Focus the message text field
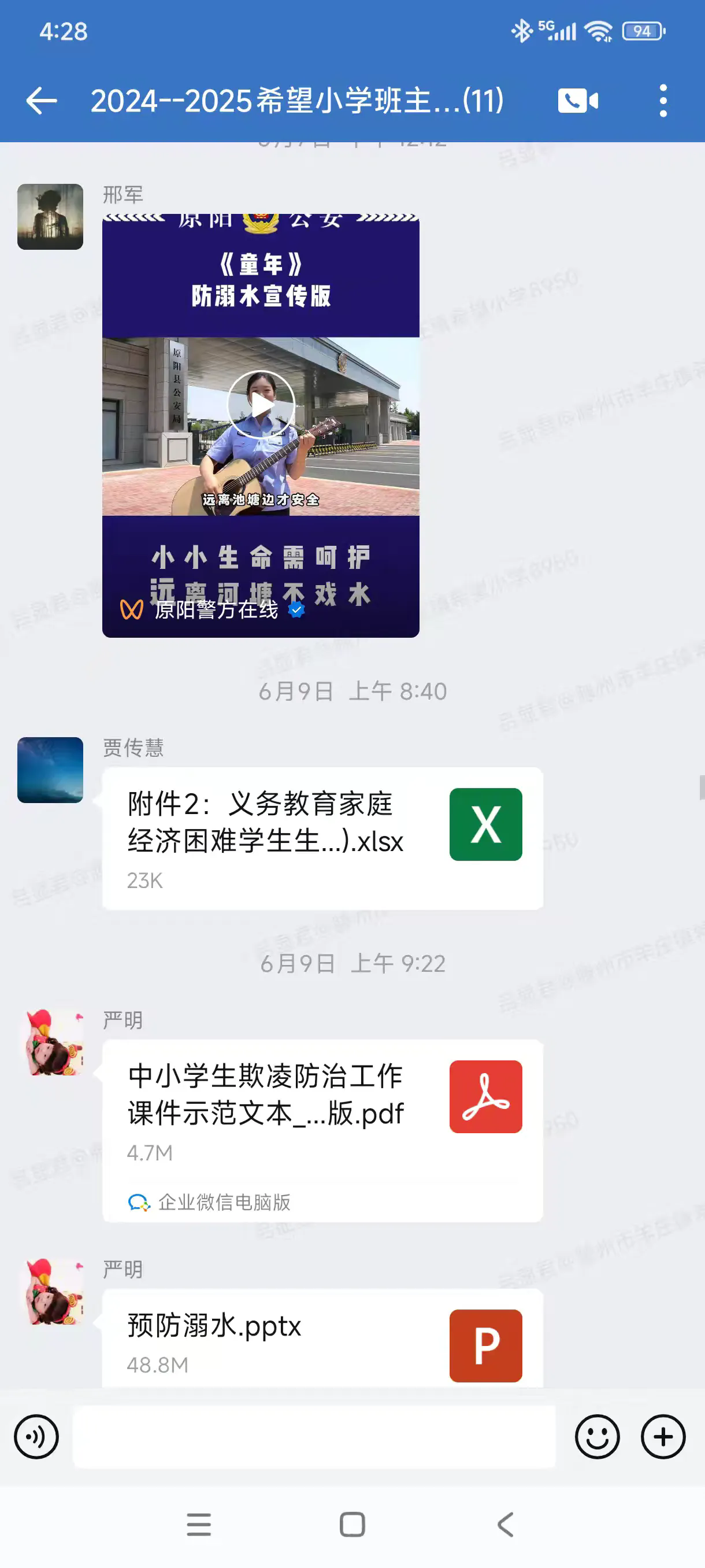The height and width of the screenshot is (1568, 705). tap(314, 1437)
